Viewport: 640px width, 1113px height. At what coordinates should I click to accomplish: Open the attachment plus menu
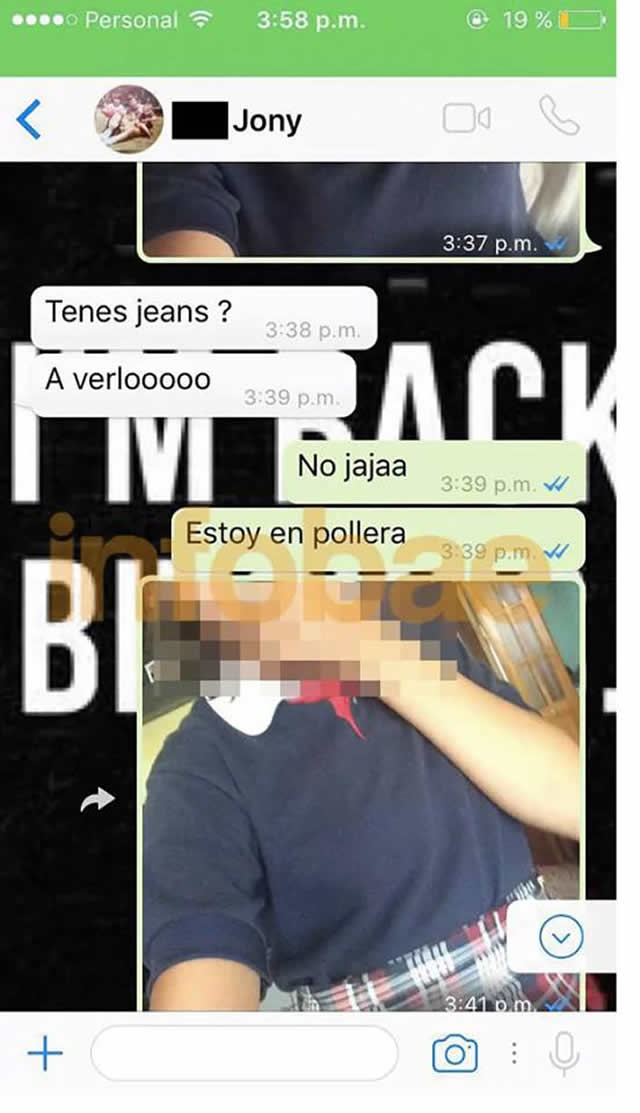tap(45, 1053)
